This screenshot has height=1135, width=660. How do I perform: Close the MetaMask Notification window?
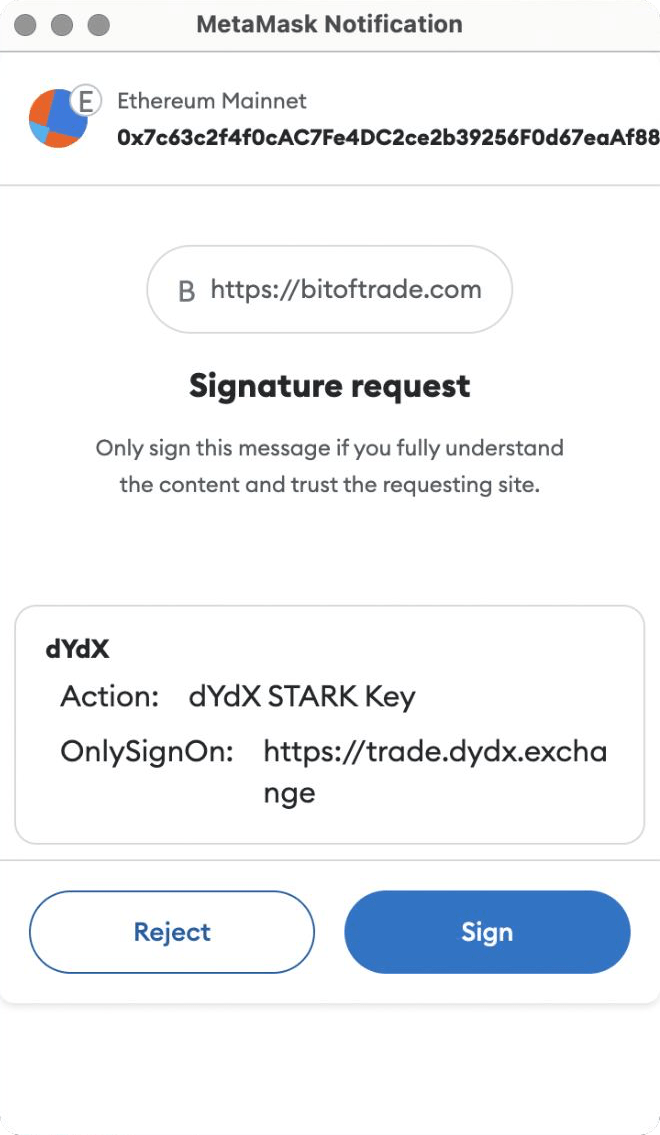[26, 24]
